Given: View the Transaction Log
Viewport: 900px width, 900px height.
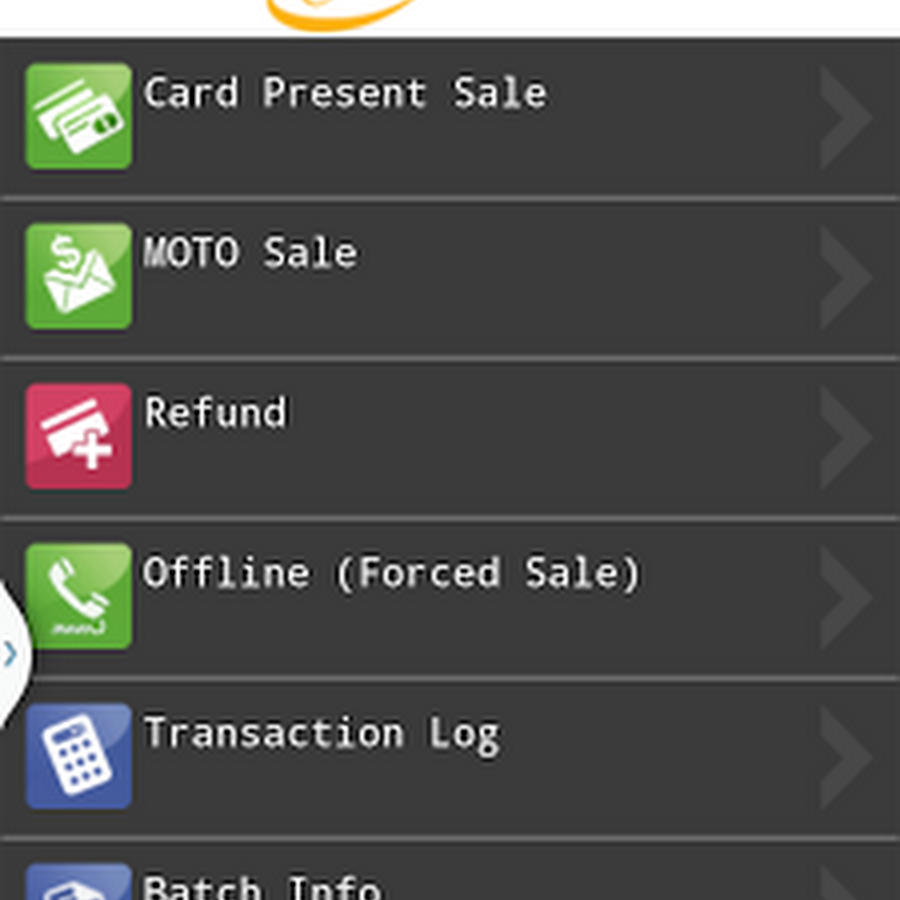Looking at the screenshot, I should click(450, 757).
